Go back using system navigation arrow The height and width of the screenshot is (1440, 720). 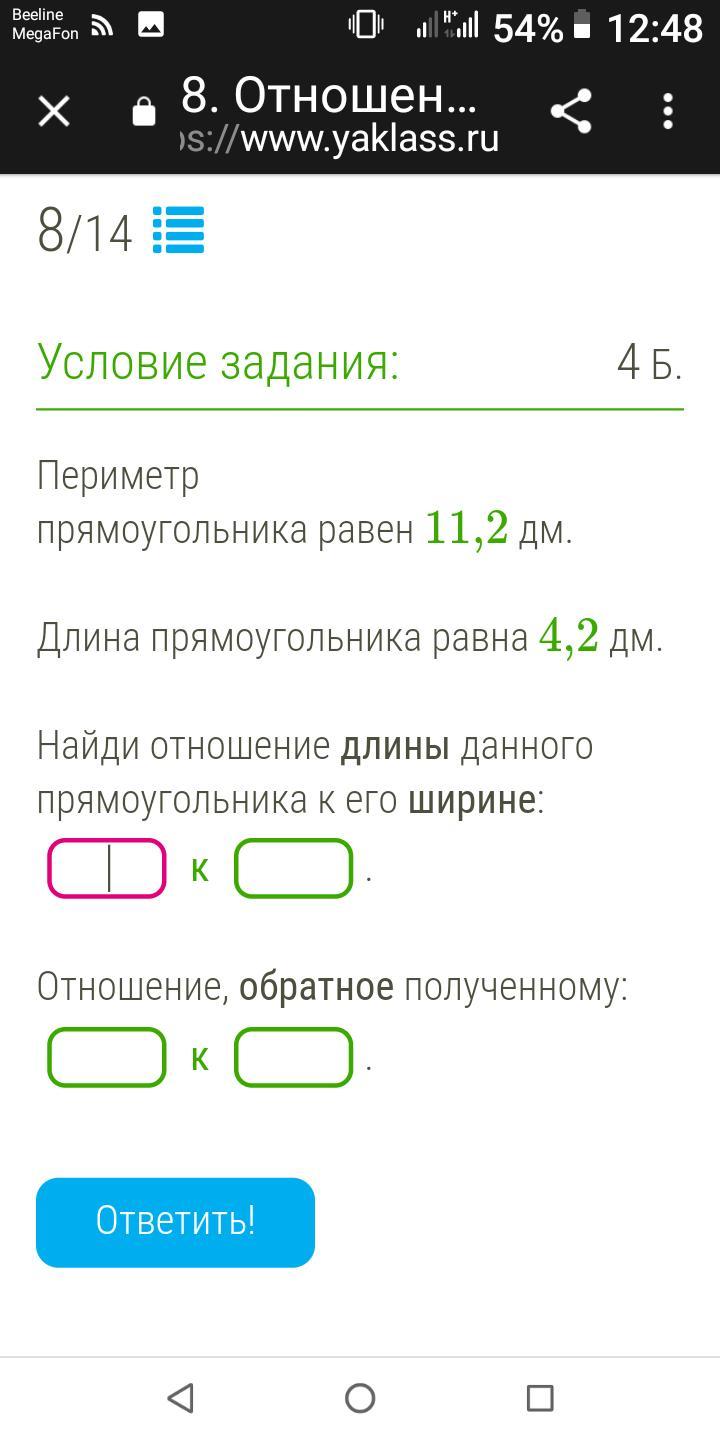[x=180, y=1397]
